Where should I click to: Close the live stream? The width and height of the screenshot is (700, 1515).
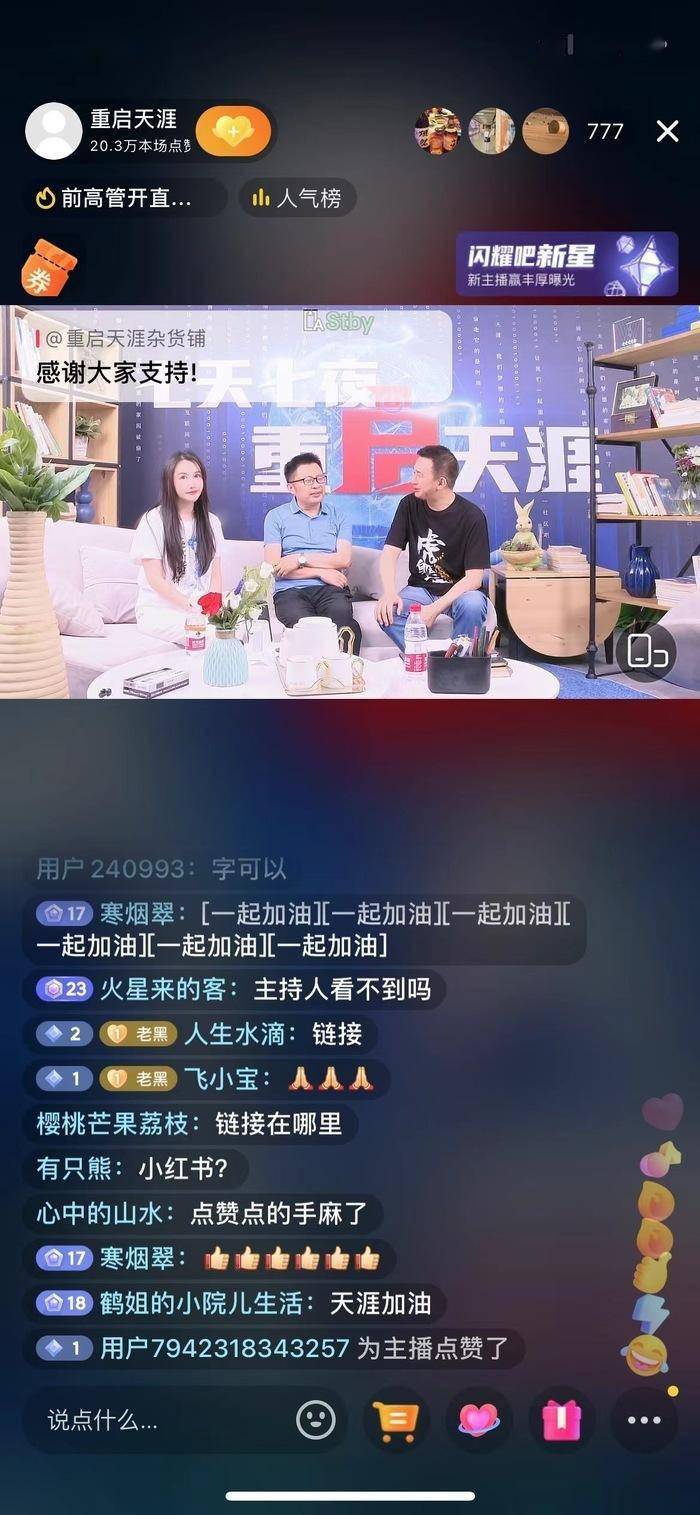click(667, 131)
